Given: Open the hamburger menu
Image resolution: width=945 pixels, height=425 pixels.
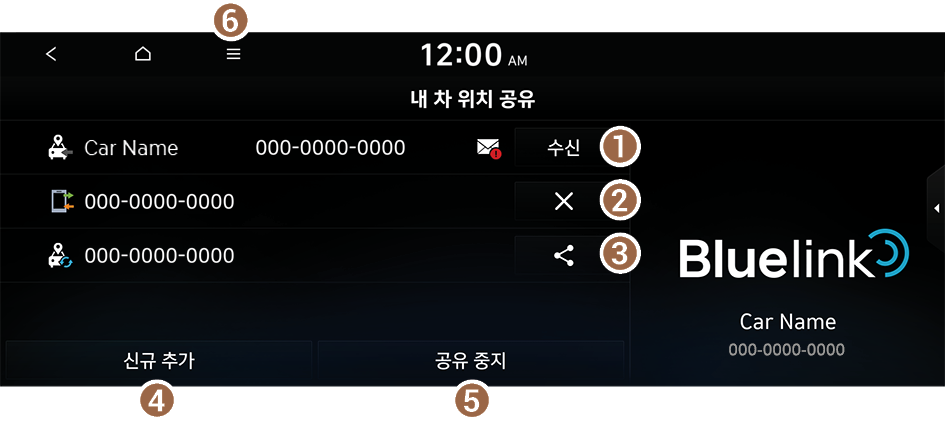Looking at the screenshot, I should click(x=233, y=54).
